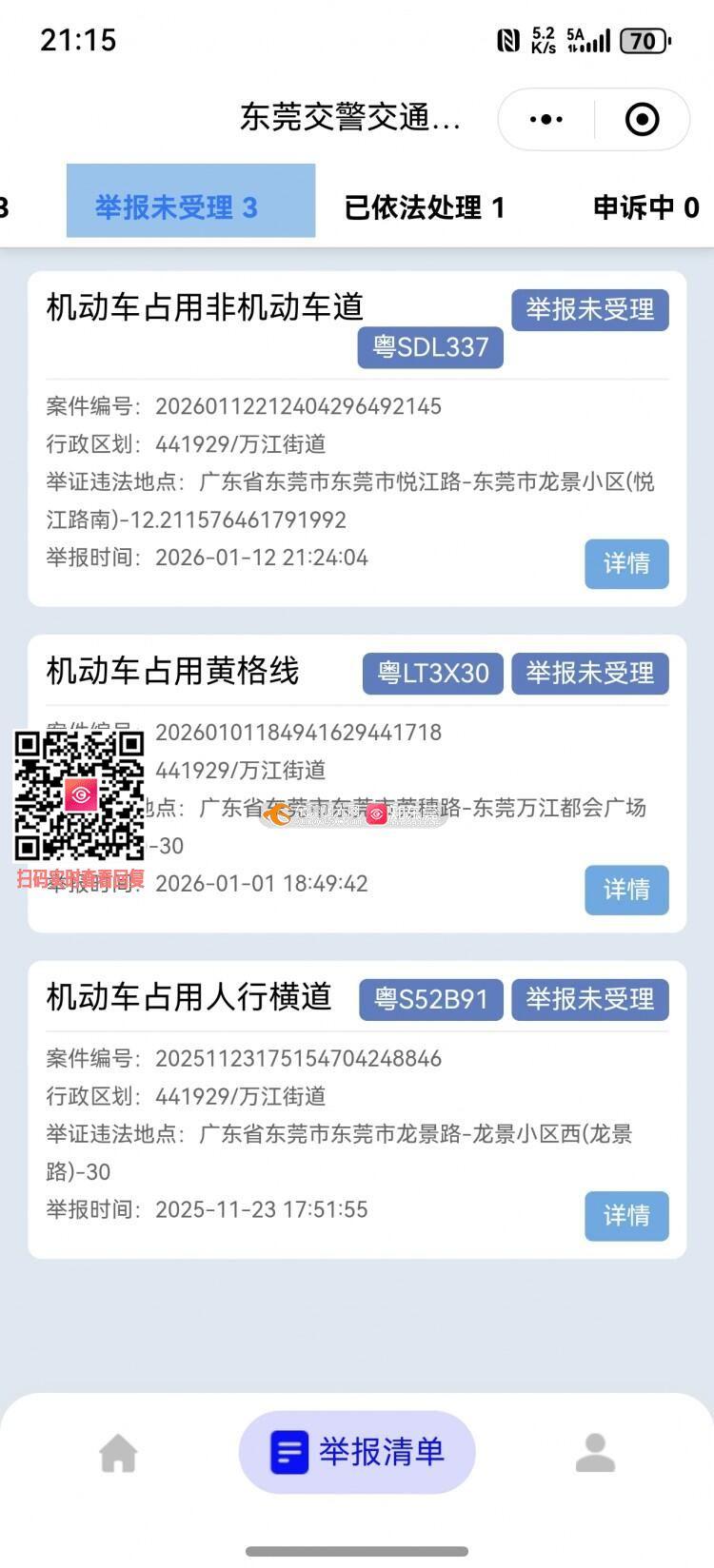View 详情 for the 粤S52B91 report
The height and width of the screenshot is (1568, 714).
pyautogui.click(x=626, y=1216)
